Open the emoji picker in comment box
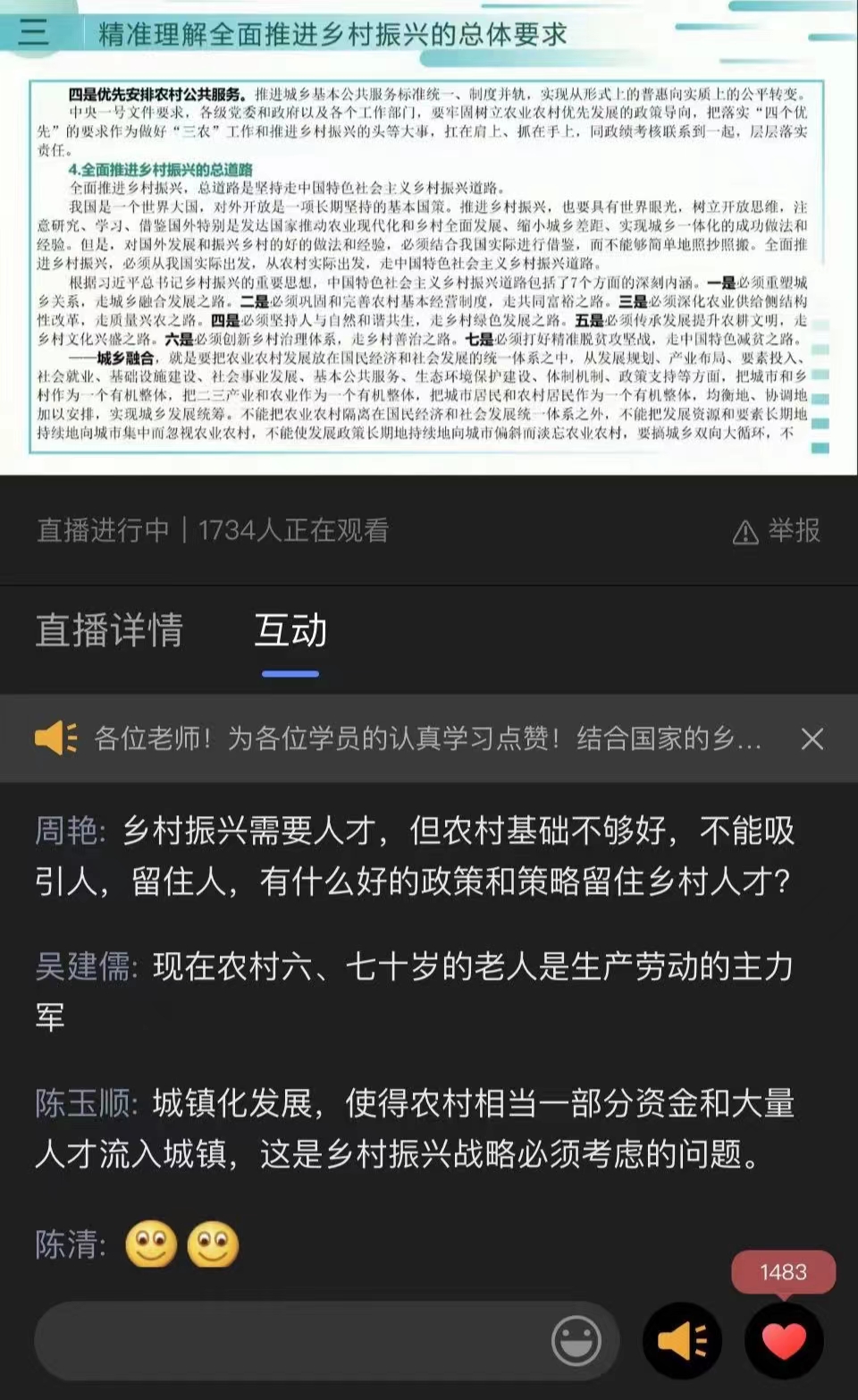The height and width of the screenshot is (1400, 858). coord(576,1340)
